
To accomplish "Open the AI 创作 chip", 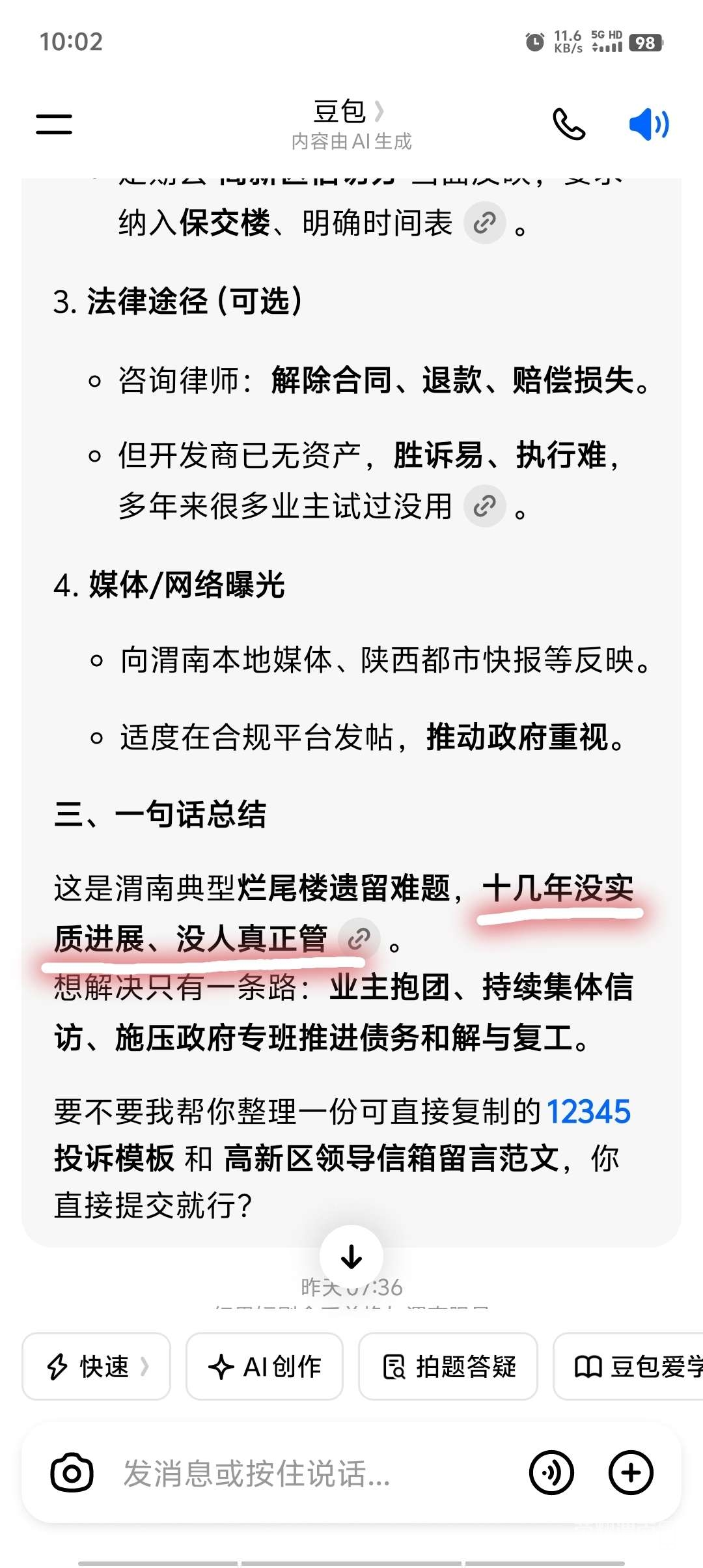I will [264, 1367].
